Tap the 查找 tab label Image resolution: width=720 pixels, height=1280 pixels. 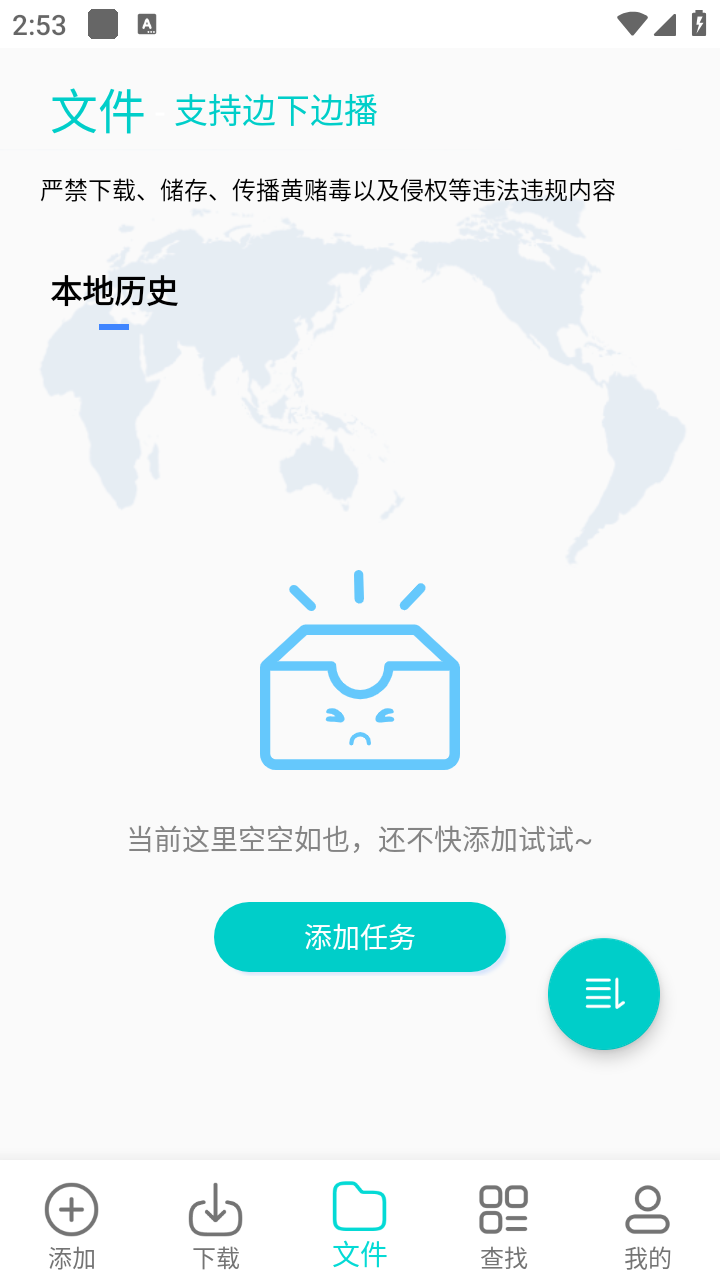pos(504,1260)
